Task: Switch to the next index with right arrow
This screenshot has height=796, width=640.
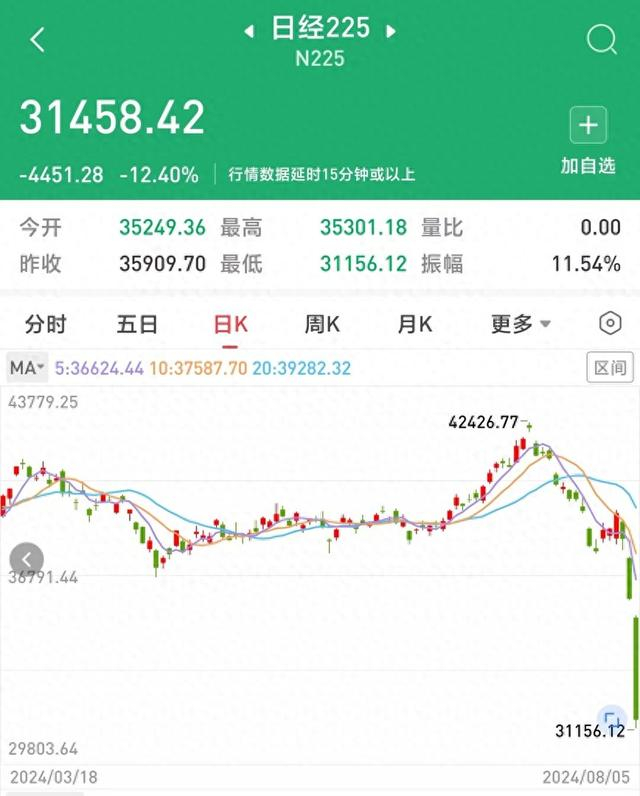Action: point(391,31)
